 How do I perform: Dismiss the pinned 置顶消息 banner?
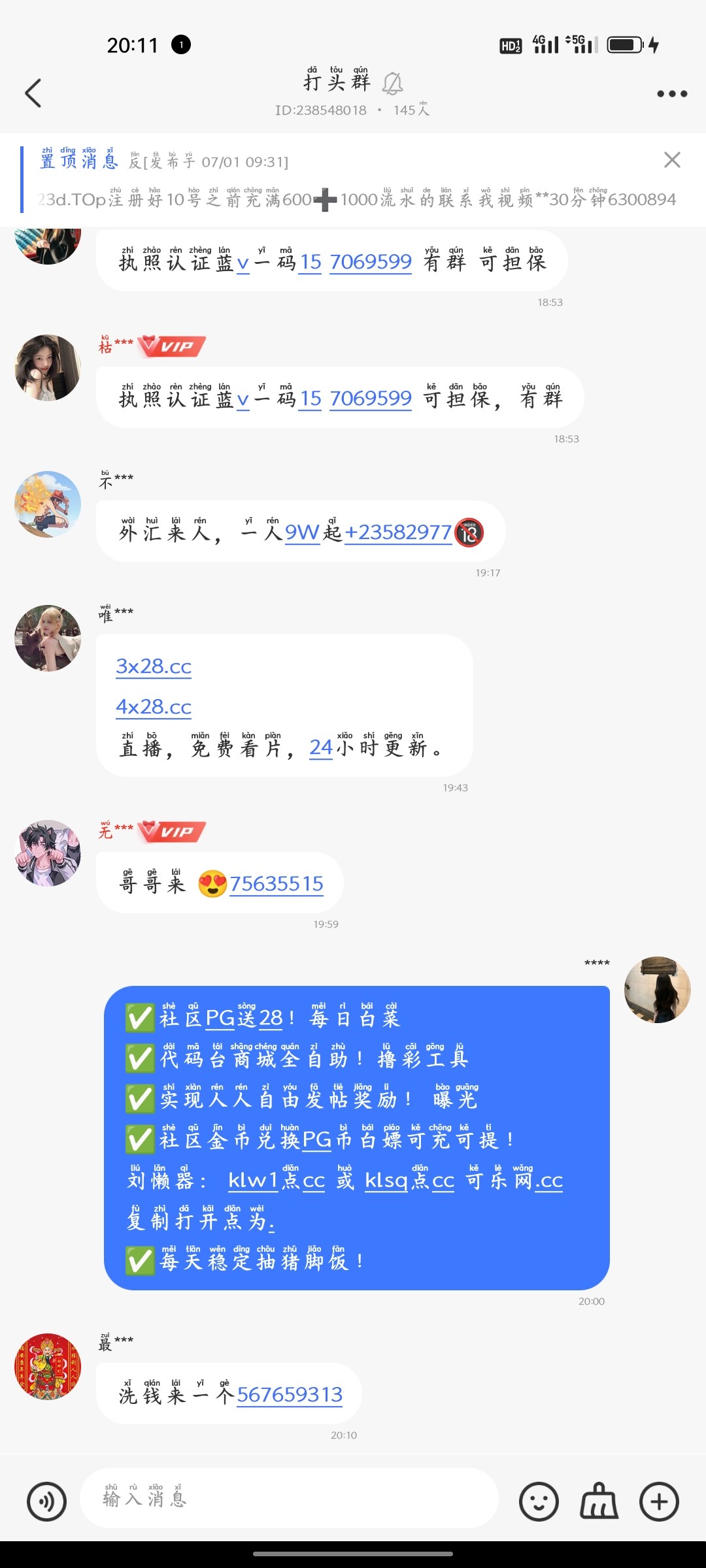[672, 160]
